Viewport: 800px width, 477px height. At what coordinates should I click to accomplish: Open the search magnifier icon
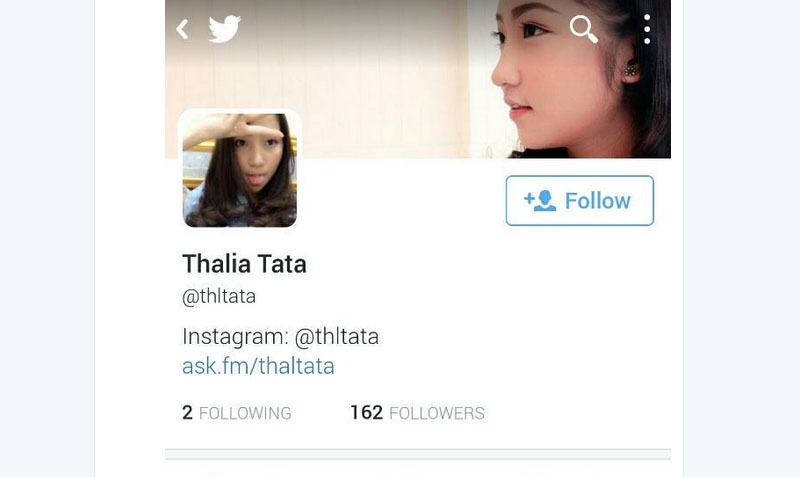(583, 29)
